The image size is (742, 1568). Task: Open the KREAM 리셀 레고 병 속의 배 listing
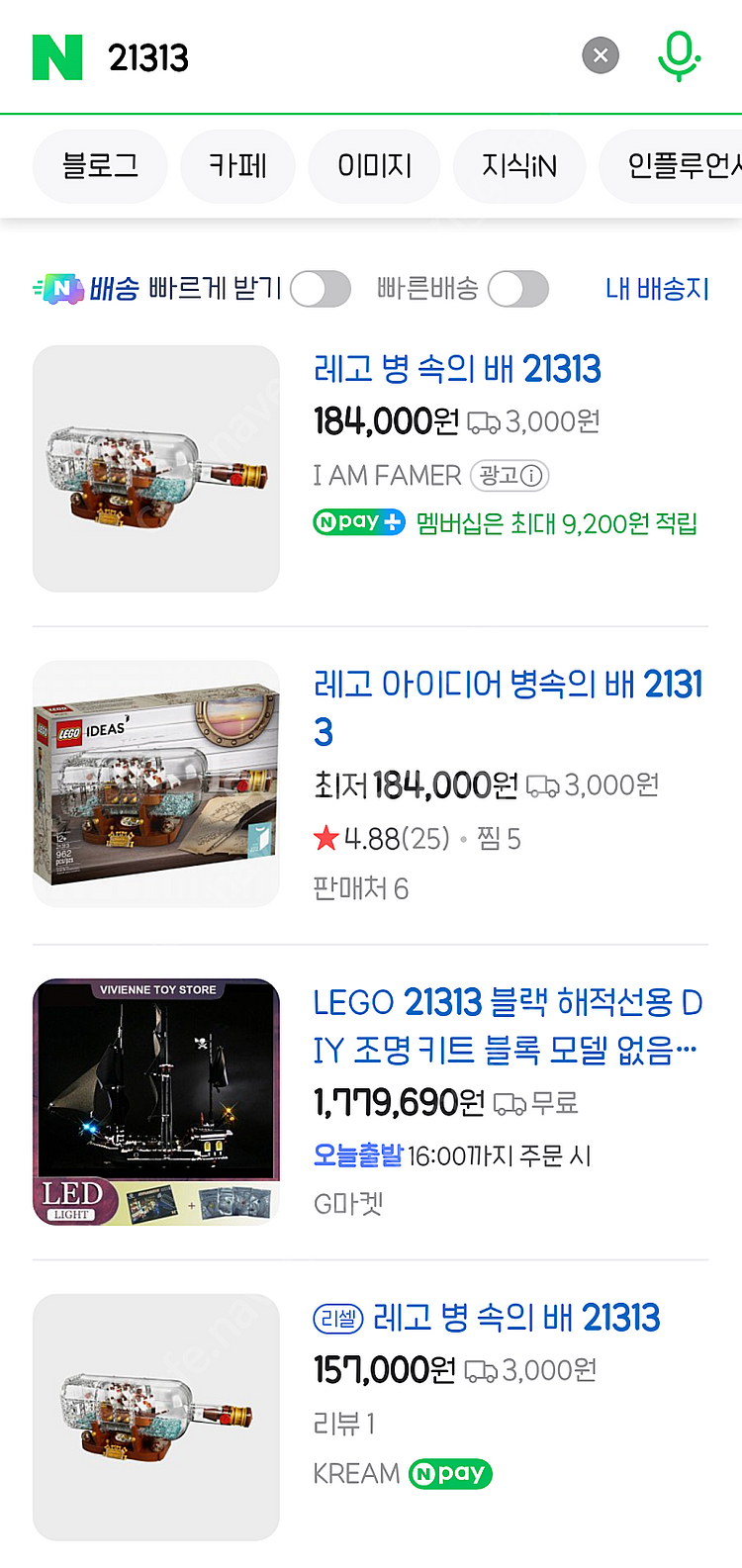[514, 1318]
